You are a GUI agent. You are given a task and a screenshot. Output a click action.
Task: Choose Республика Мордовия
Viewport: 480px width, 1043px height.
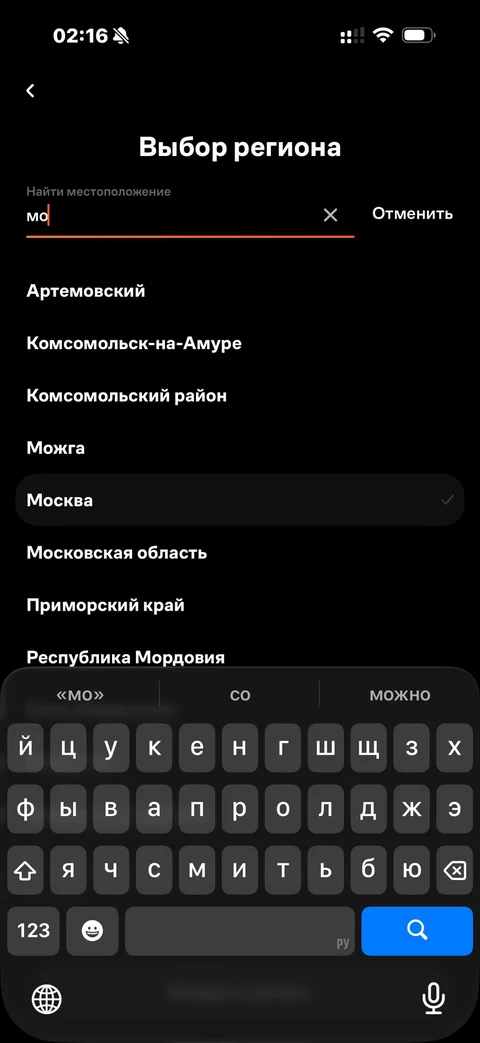click(125, 657)
